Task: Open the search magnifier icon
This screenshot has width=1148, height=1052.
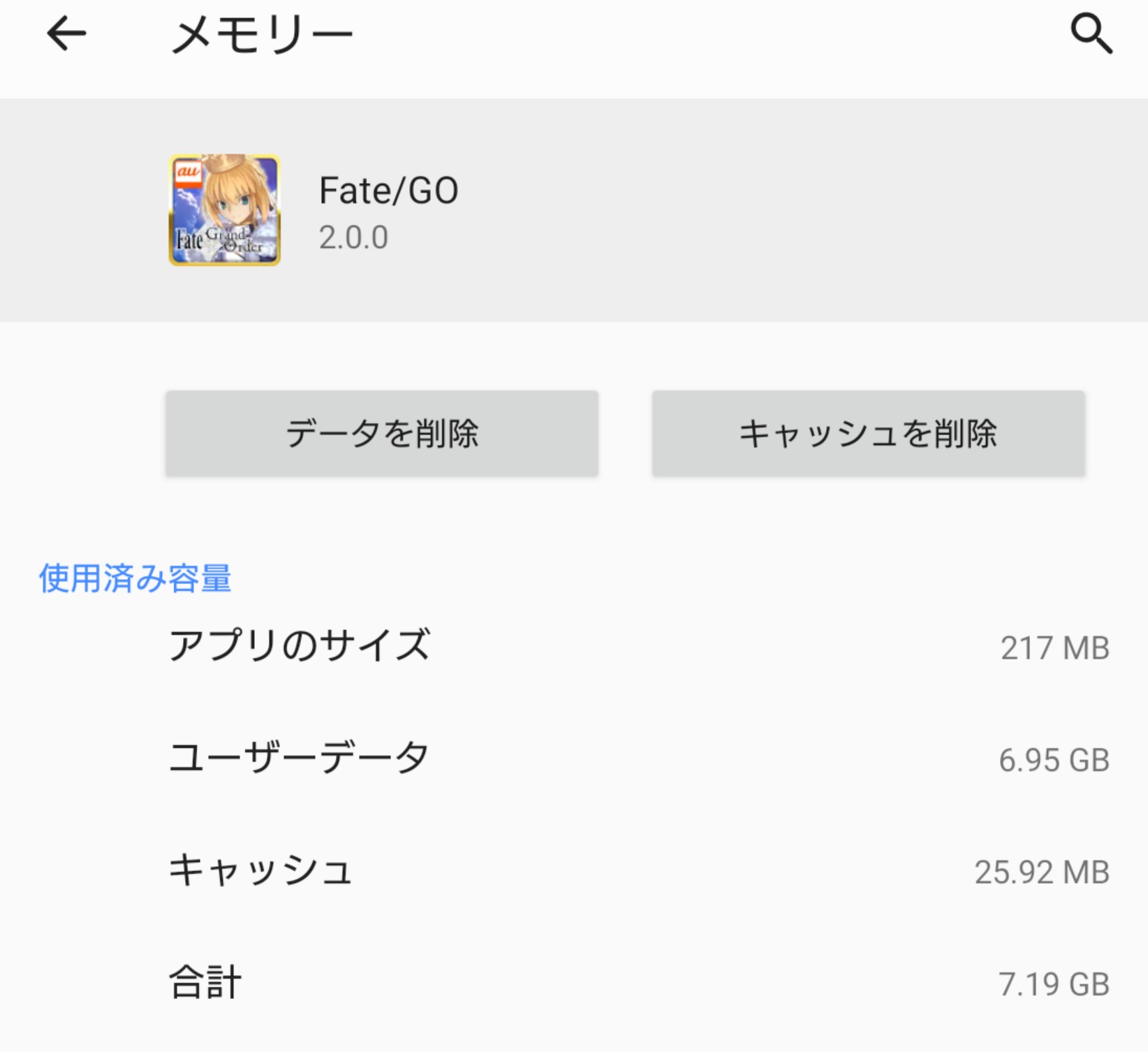Action: [x=1091, y=34]
